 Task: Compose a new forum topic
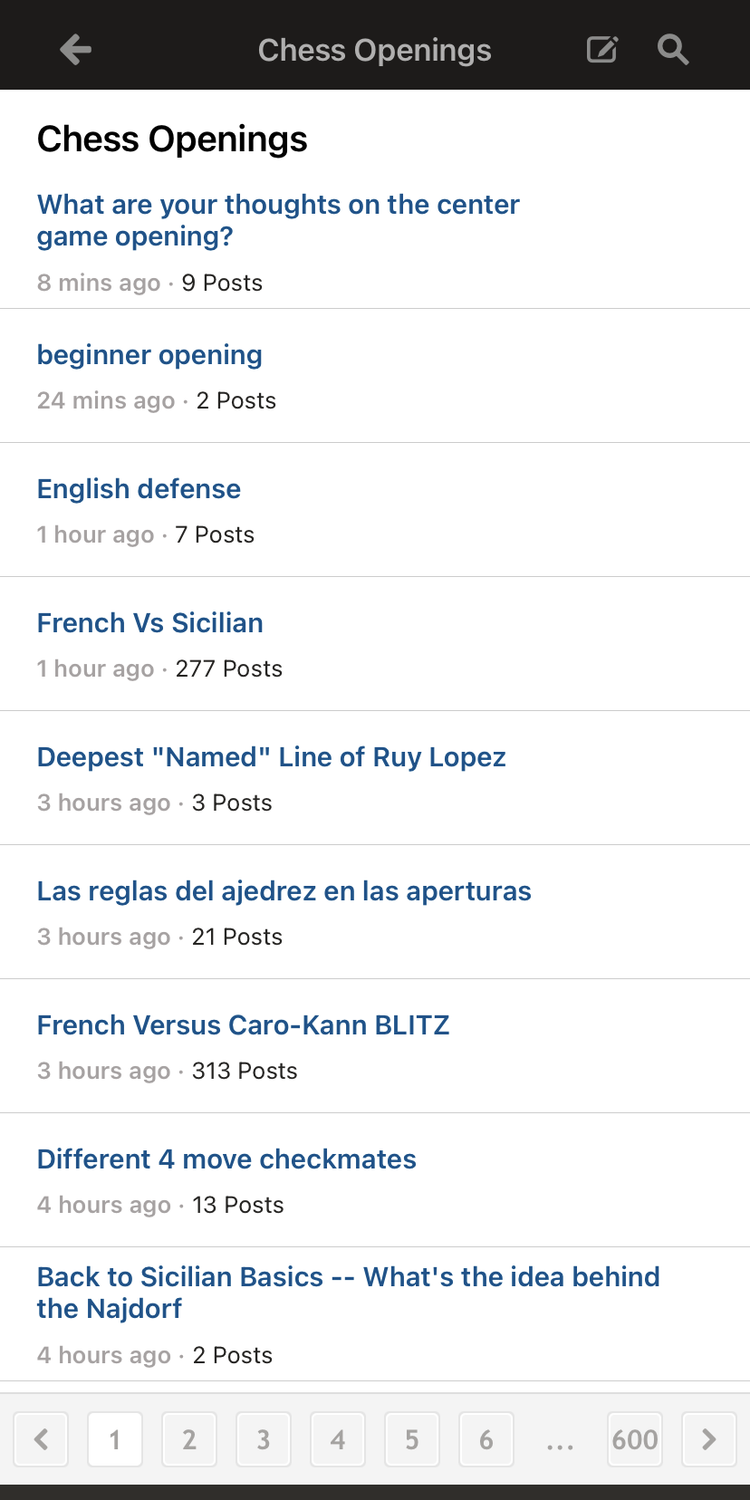(x=602, y=49)
